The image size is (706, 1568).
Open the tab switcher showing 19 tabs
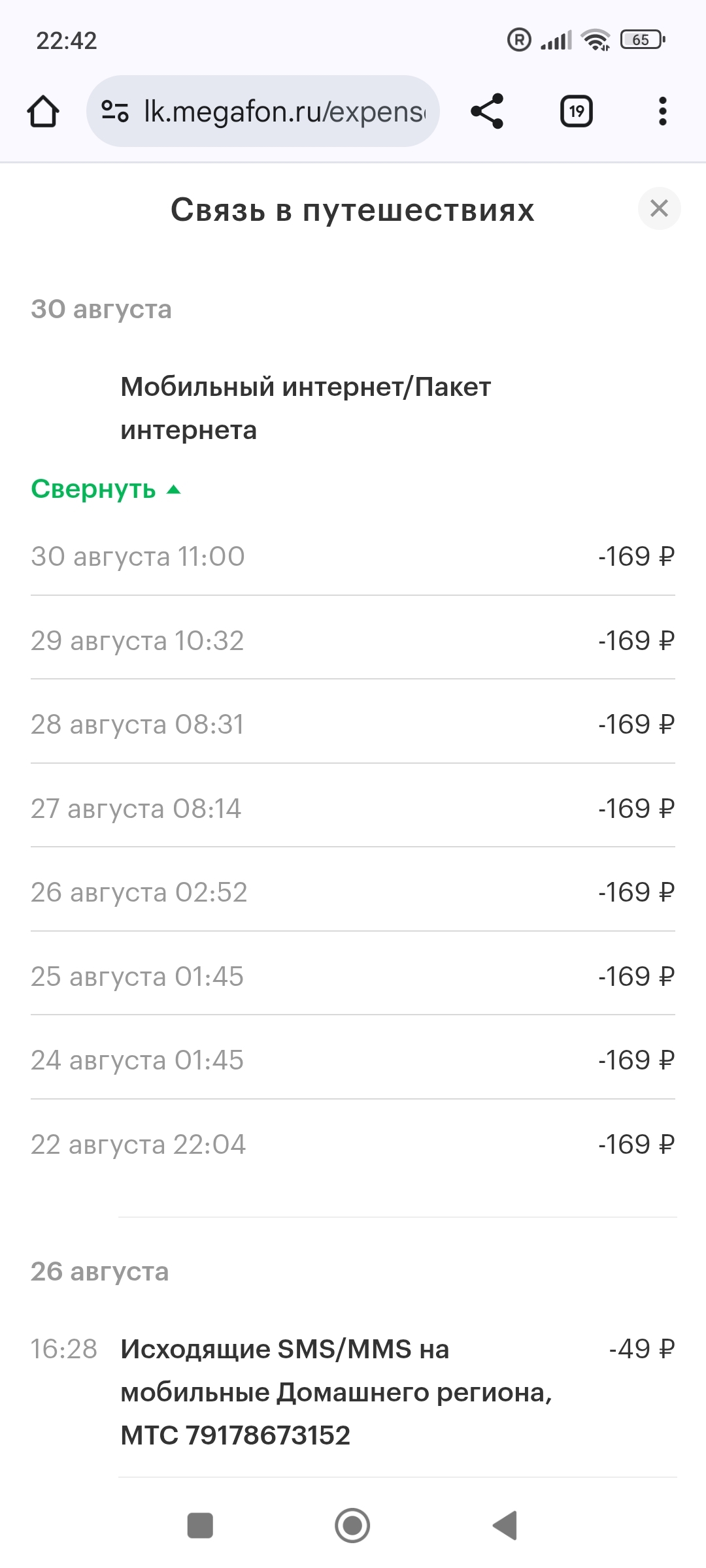(x=576, y=111)
